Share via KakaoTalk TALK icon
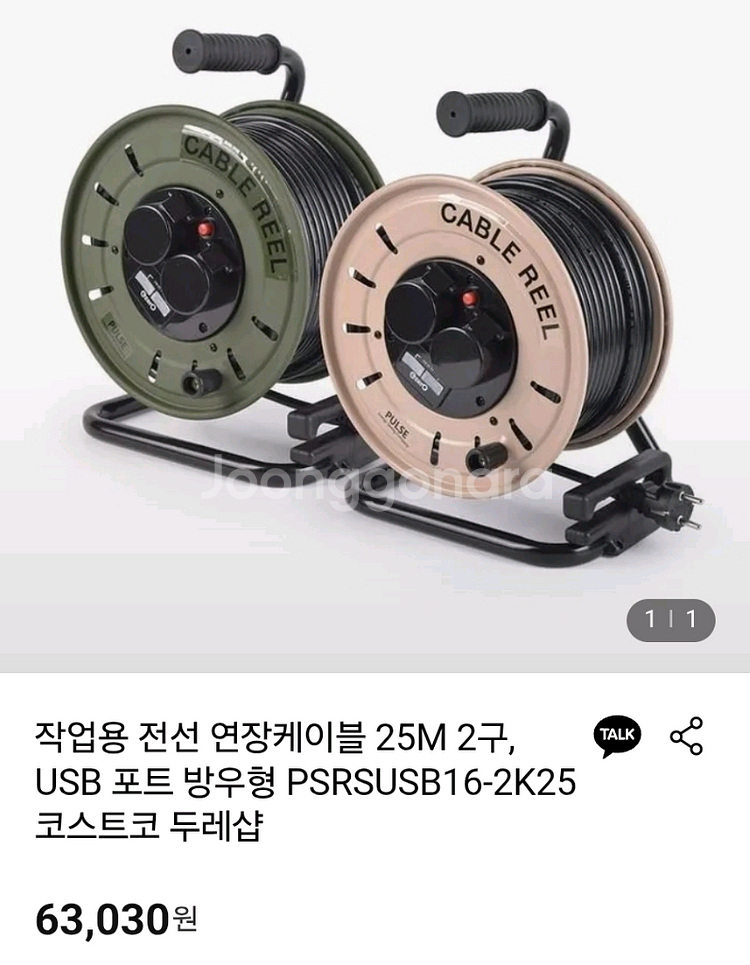The height and width of the screenshot is (965, 750). (x=617, y=736)
